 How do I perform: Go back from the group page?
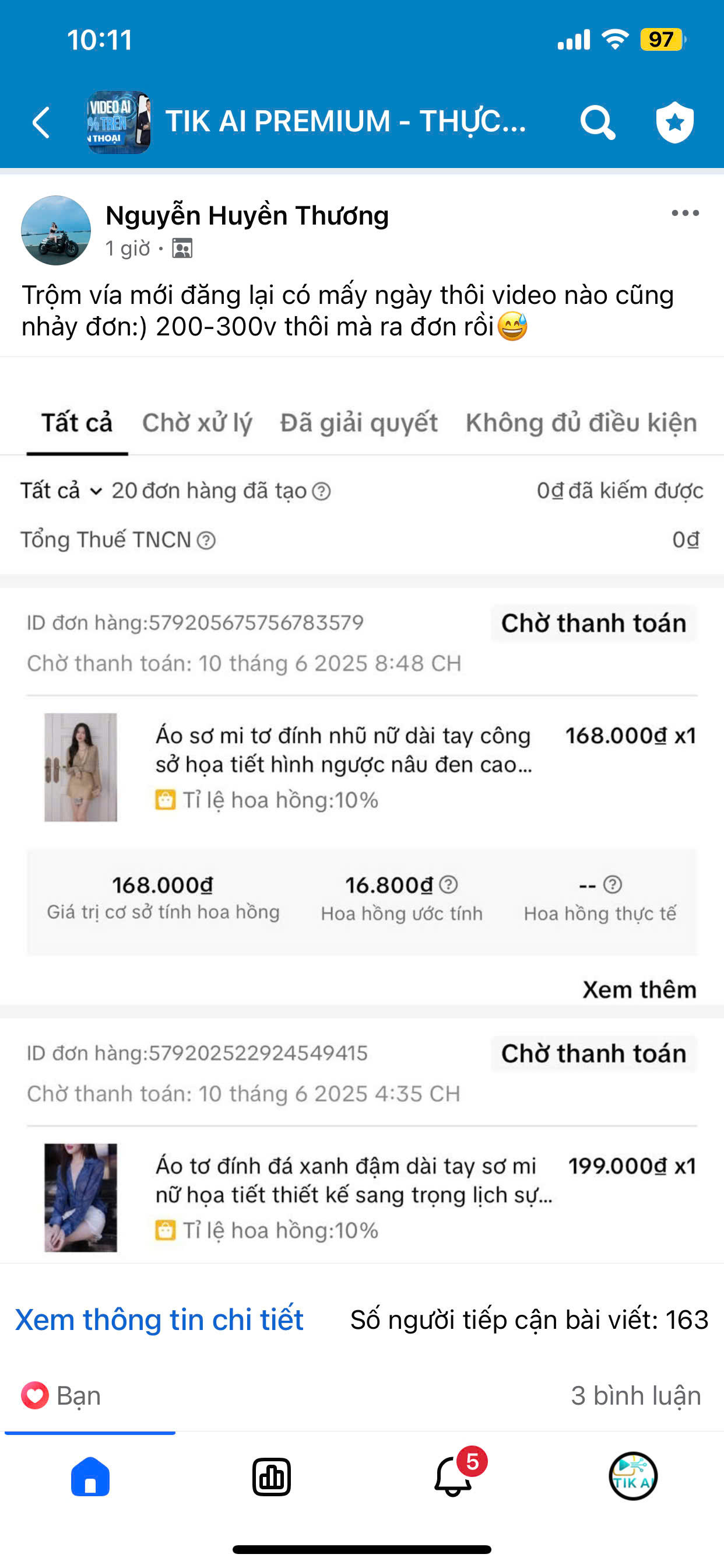41,123
